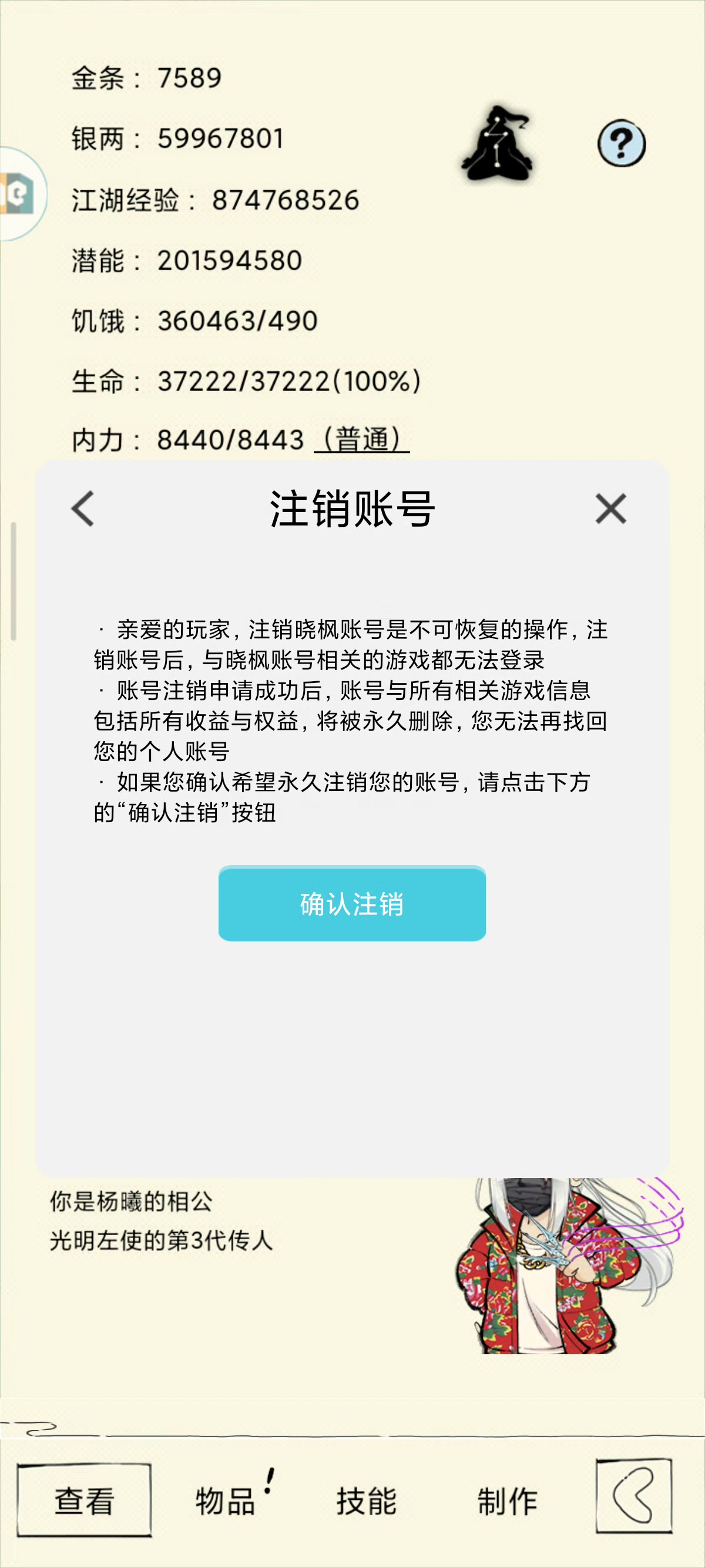Screen dimensions: 705x1568
Task: Switch to the 查看 tab
Action: 84,1500
